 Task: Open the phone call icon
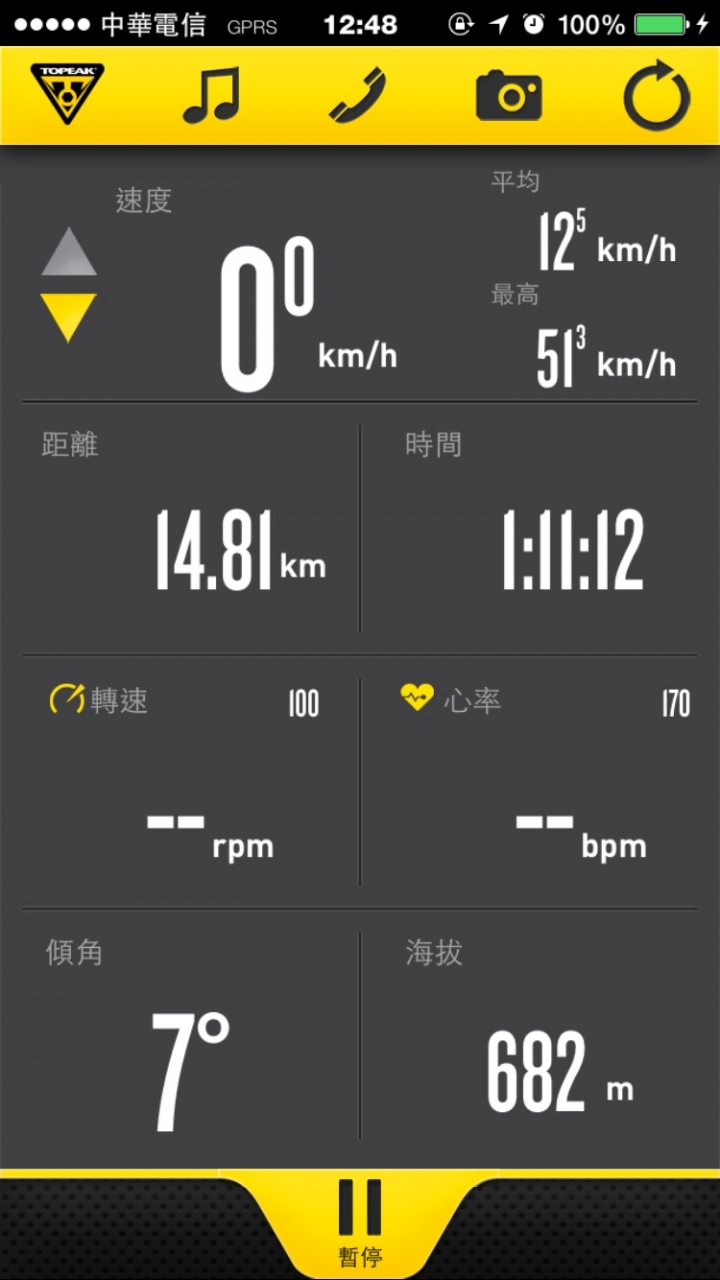click(358, 95)
